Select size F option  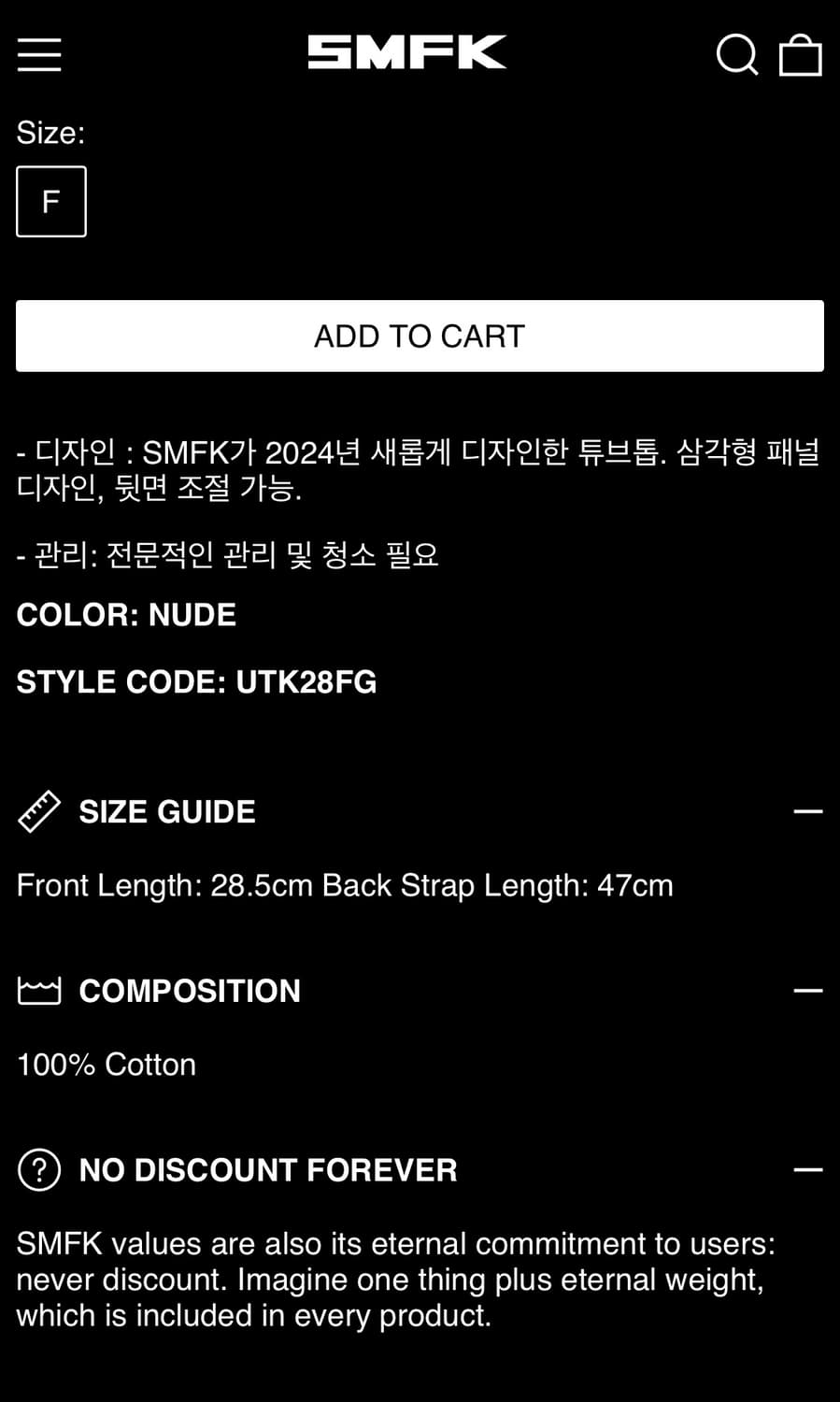(x=51, y=201)
